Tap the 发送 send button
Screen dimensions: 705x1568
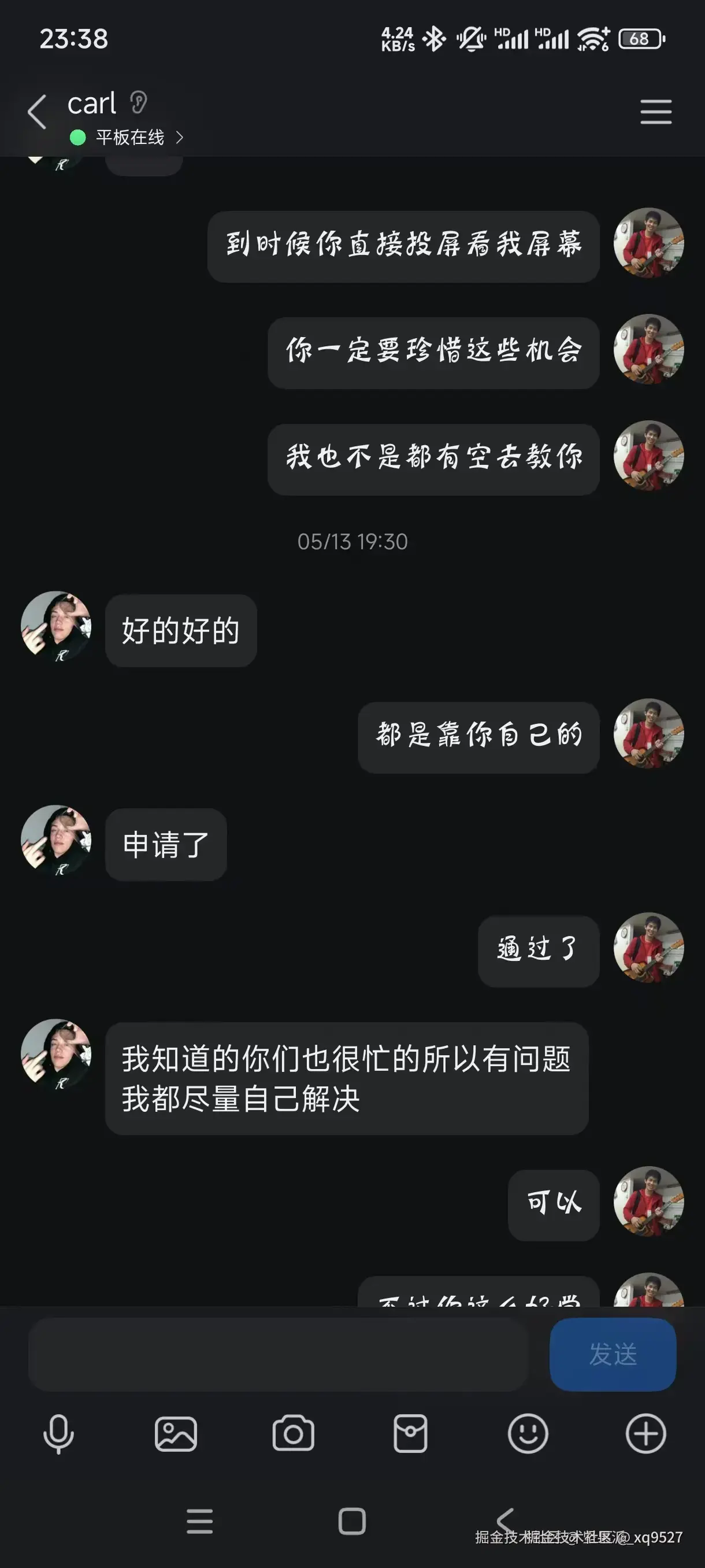(x=612, y=1354)
